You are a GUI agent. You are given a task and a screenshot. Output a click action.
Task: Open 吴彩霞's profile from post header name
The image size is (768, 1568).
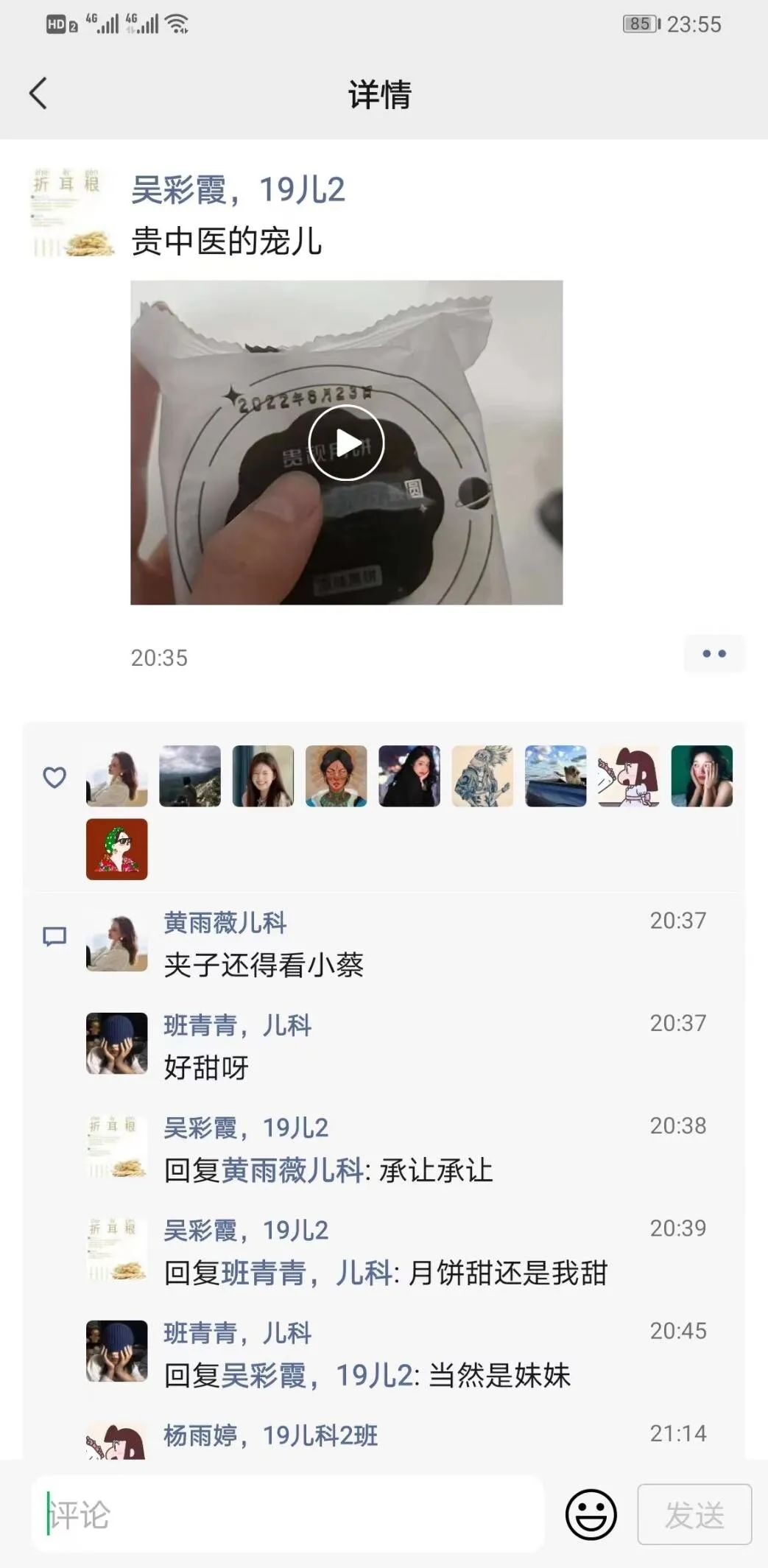coord(237,190)
